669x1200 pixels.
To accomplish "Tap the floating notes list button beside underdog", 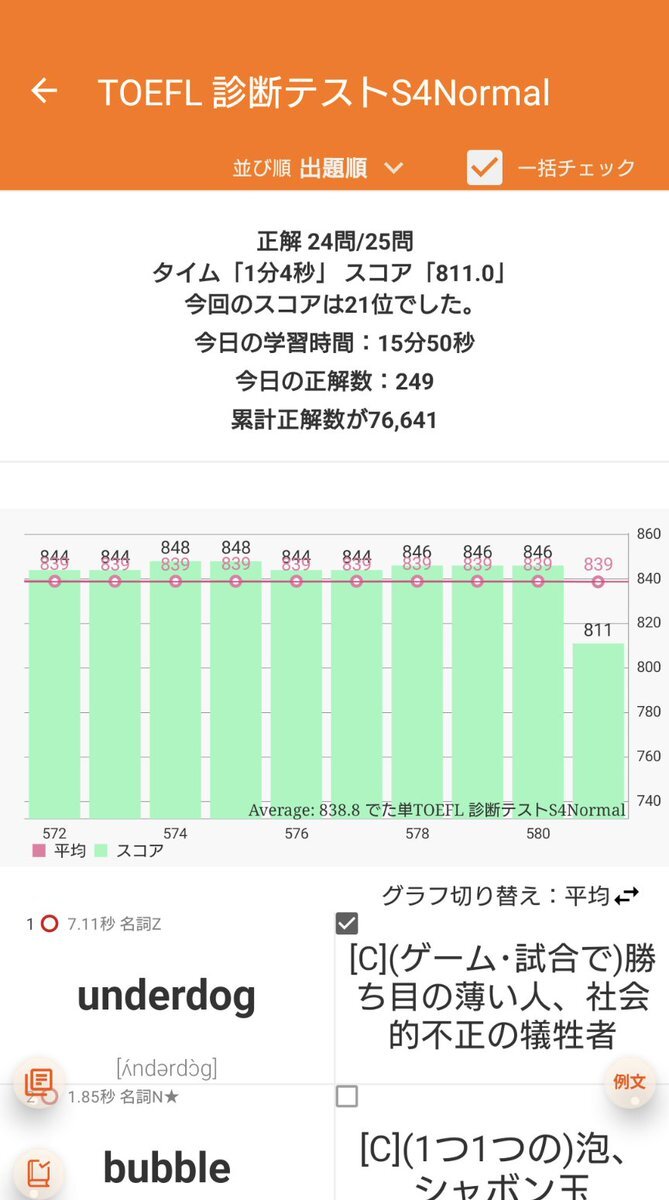I will [39, 1081].
